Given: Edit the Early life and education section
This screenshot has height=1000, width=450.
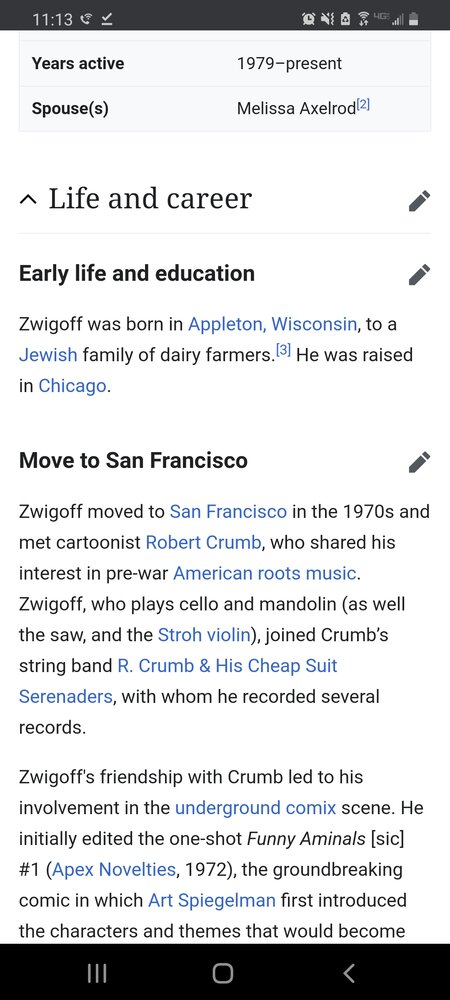Looking at the screenshot, I should point(419,274).
